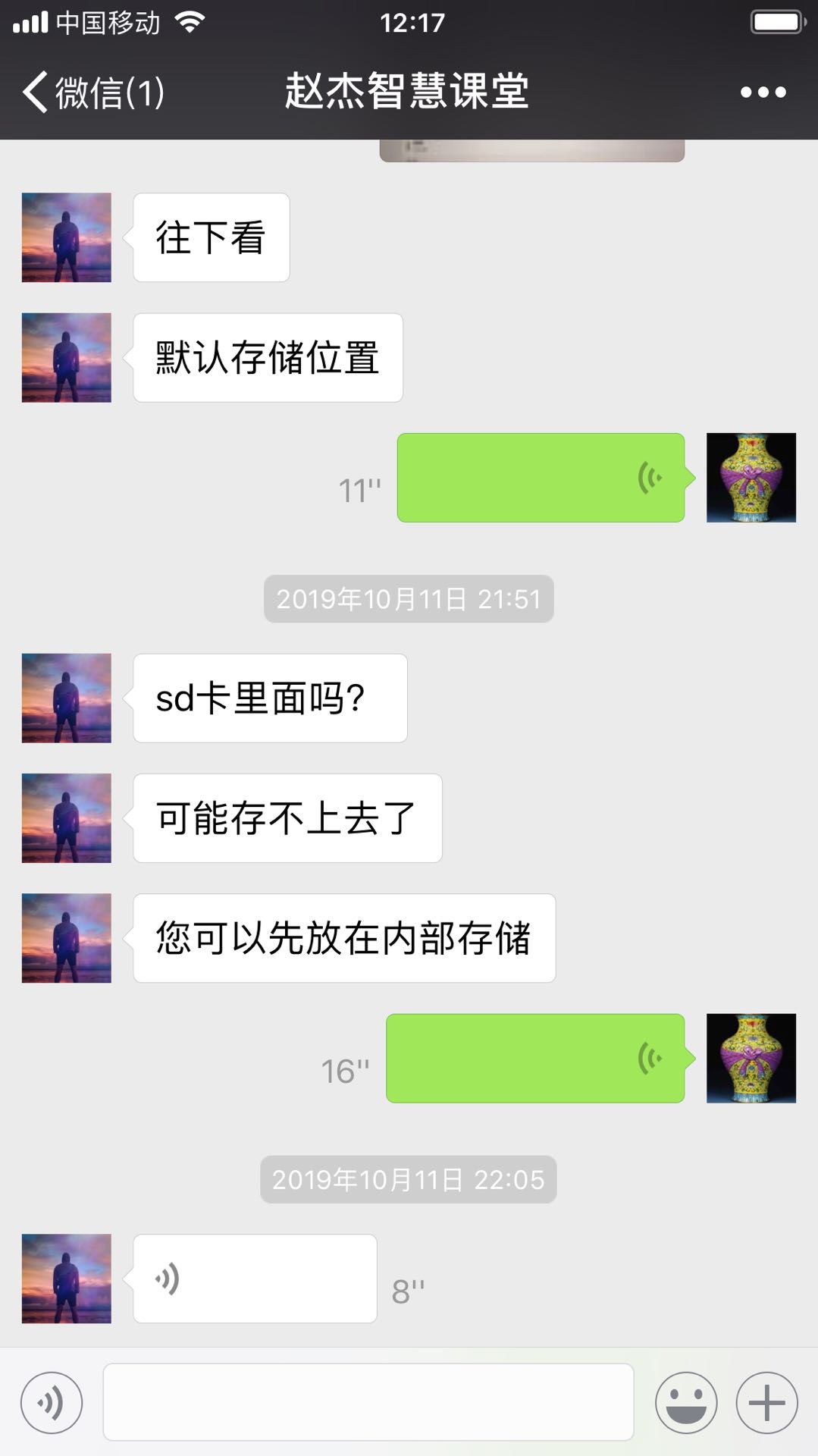Open the emoji sticker panel
The width and height of the screenshot is (818, 1456).
pos(686,1403)
